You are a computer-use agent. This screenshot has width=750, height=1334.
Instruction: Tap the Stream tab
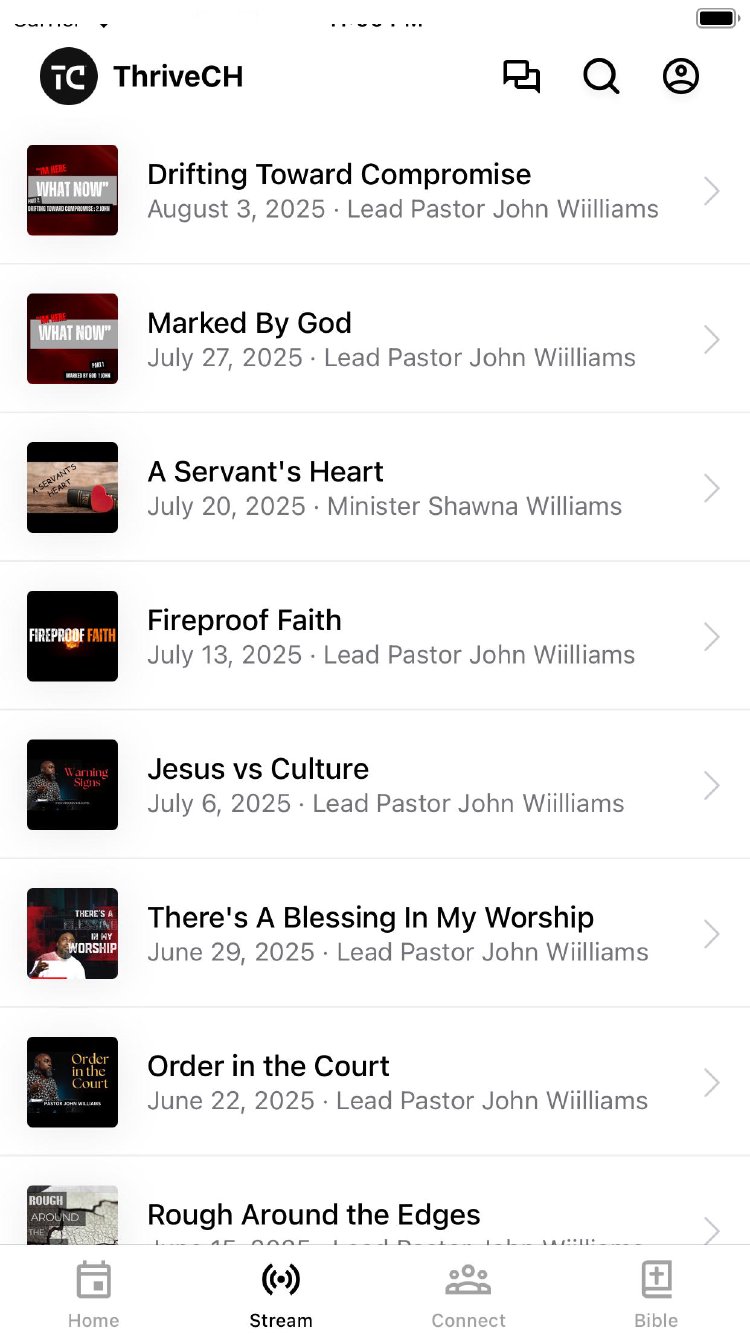click(x=281, y=1294)
